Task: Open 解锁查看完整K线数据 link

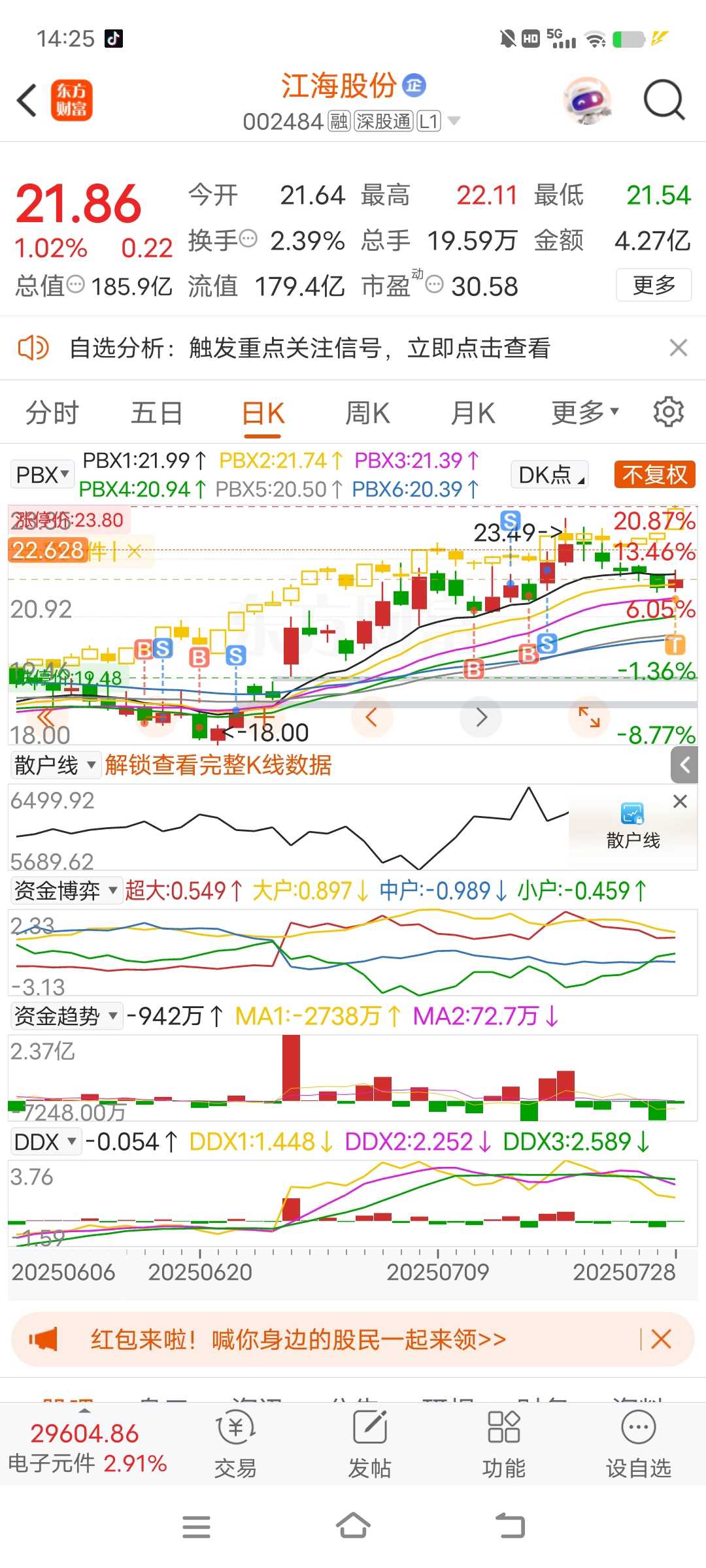Action: click(218, 764)
